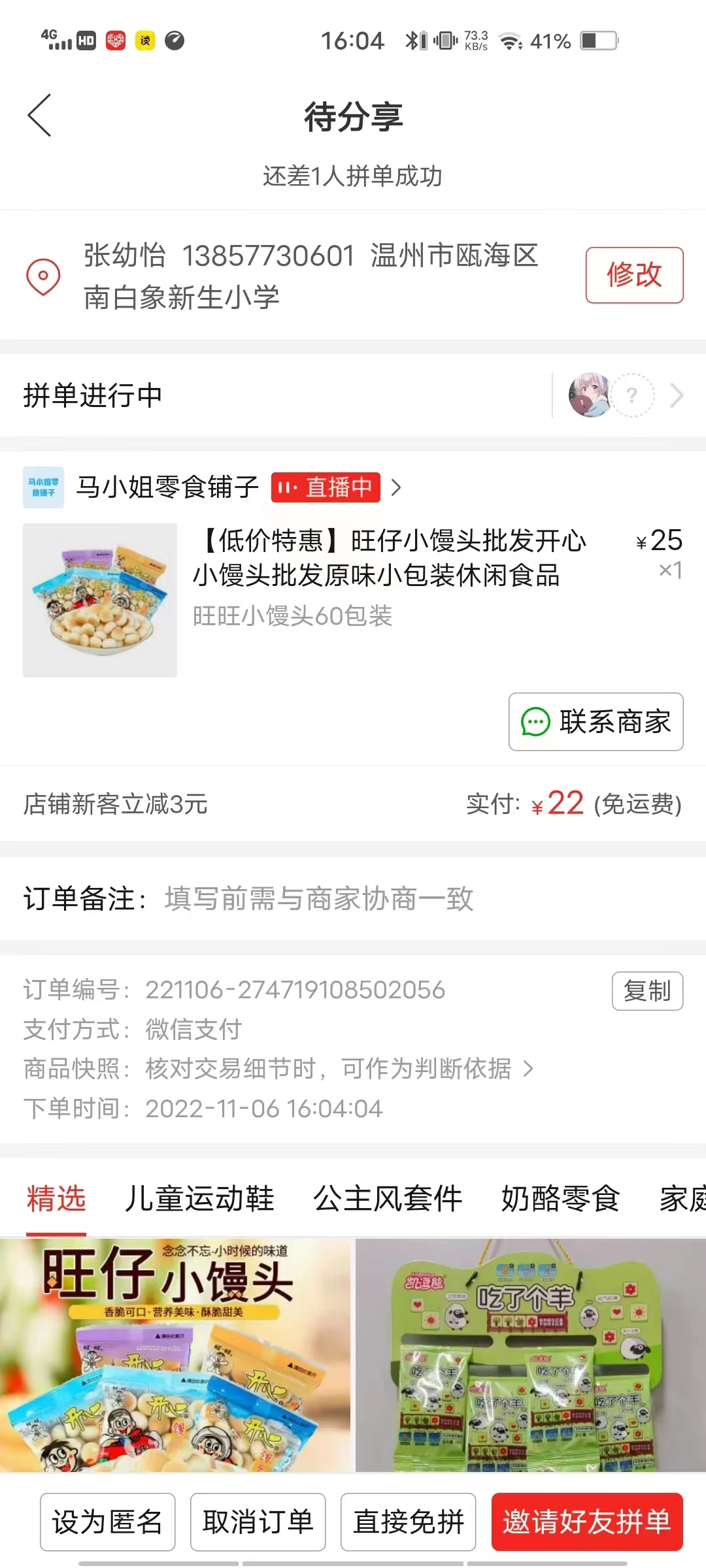Tap 修改 to edit the shipping address
This screenshot has height=1568, width=706.
click(634, 275)
